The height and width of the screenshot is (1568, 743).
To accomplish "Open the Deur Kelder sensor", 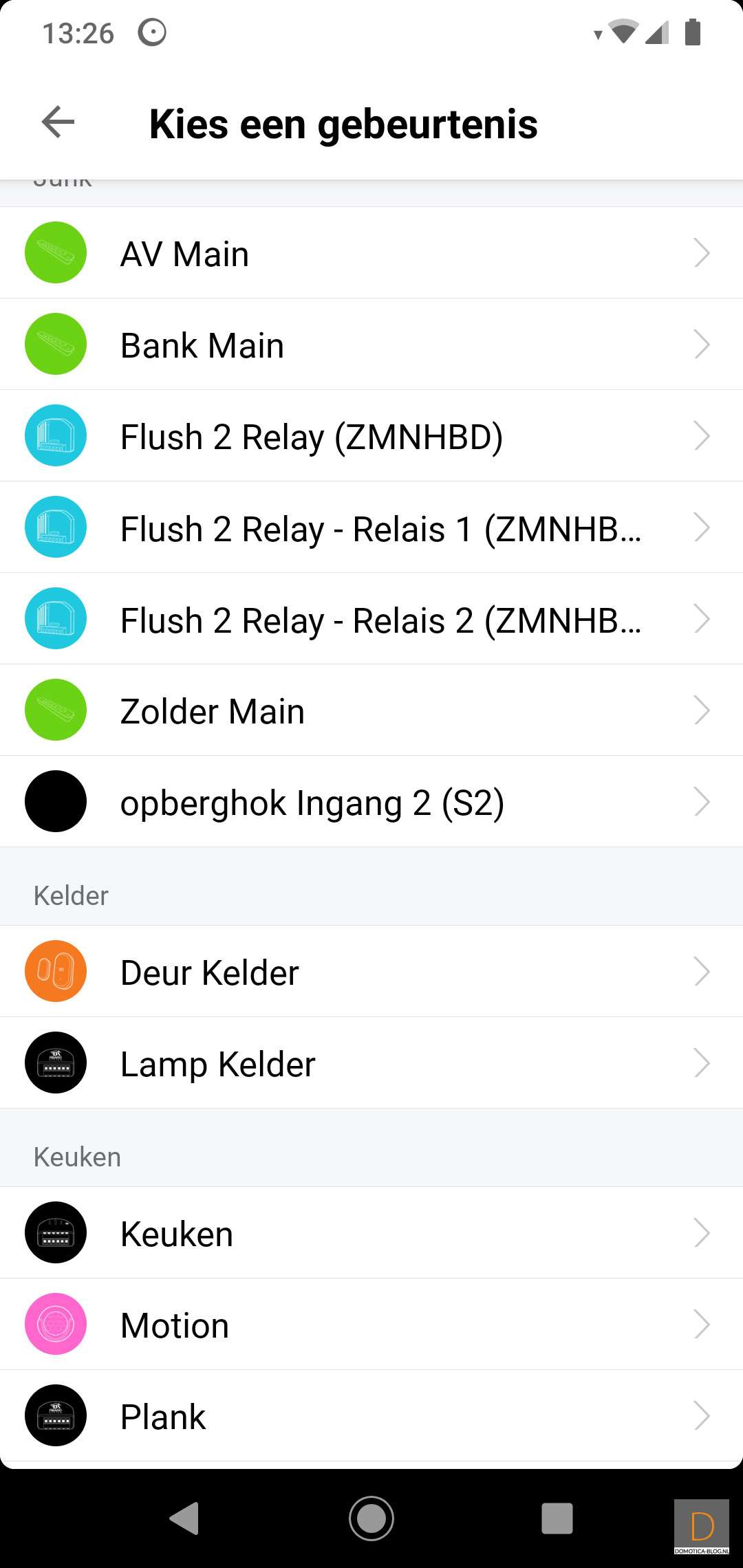I will pyautogui.click(x=371, y=972).
